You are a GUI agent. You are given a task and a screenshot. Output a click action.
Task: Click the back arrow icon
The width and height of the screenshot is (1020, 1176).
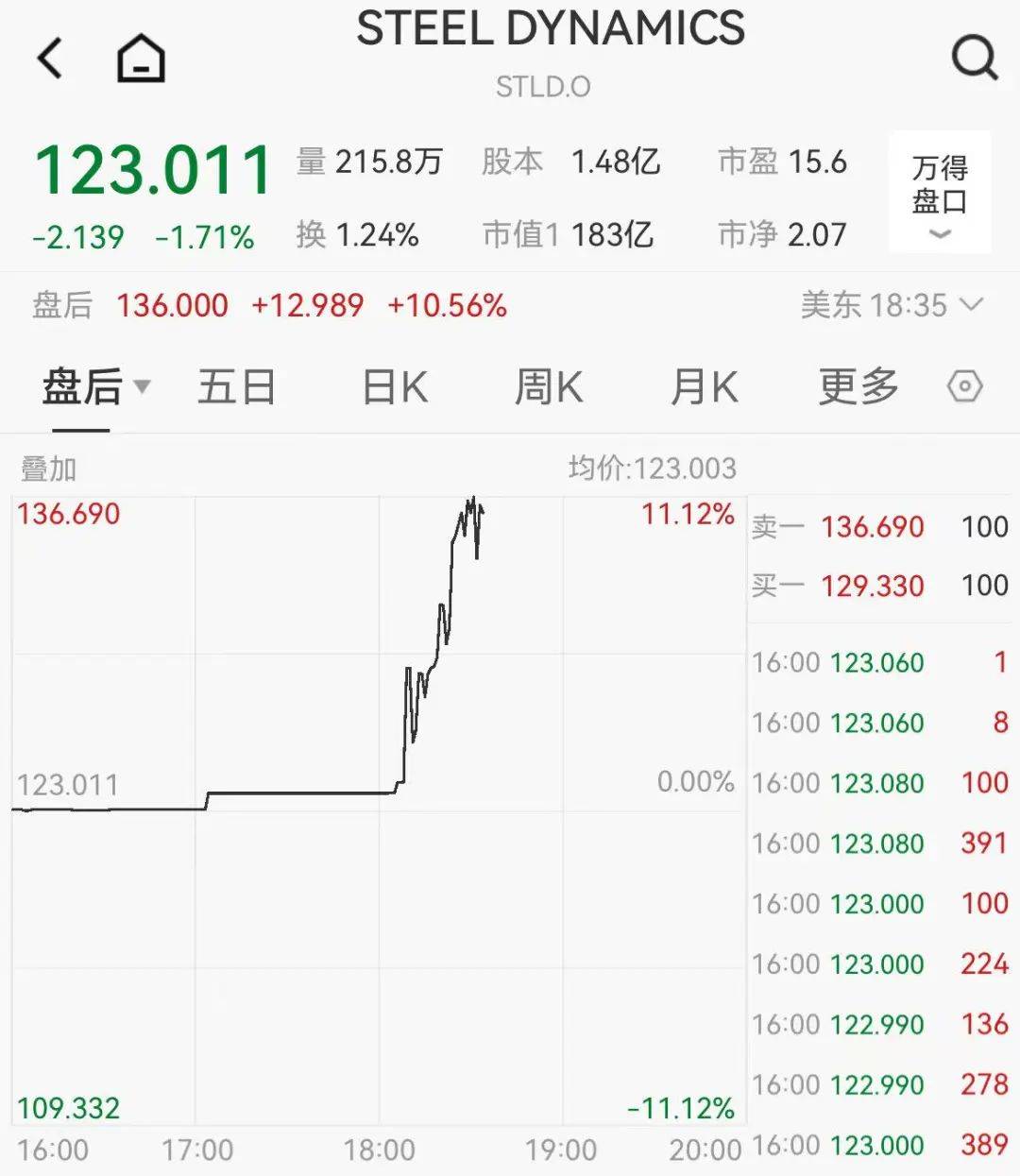tap(49, 59)
